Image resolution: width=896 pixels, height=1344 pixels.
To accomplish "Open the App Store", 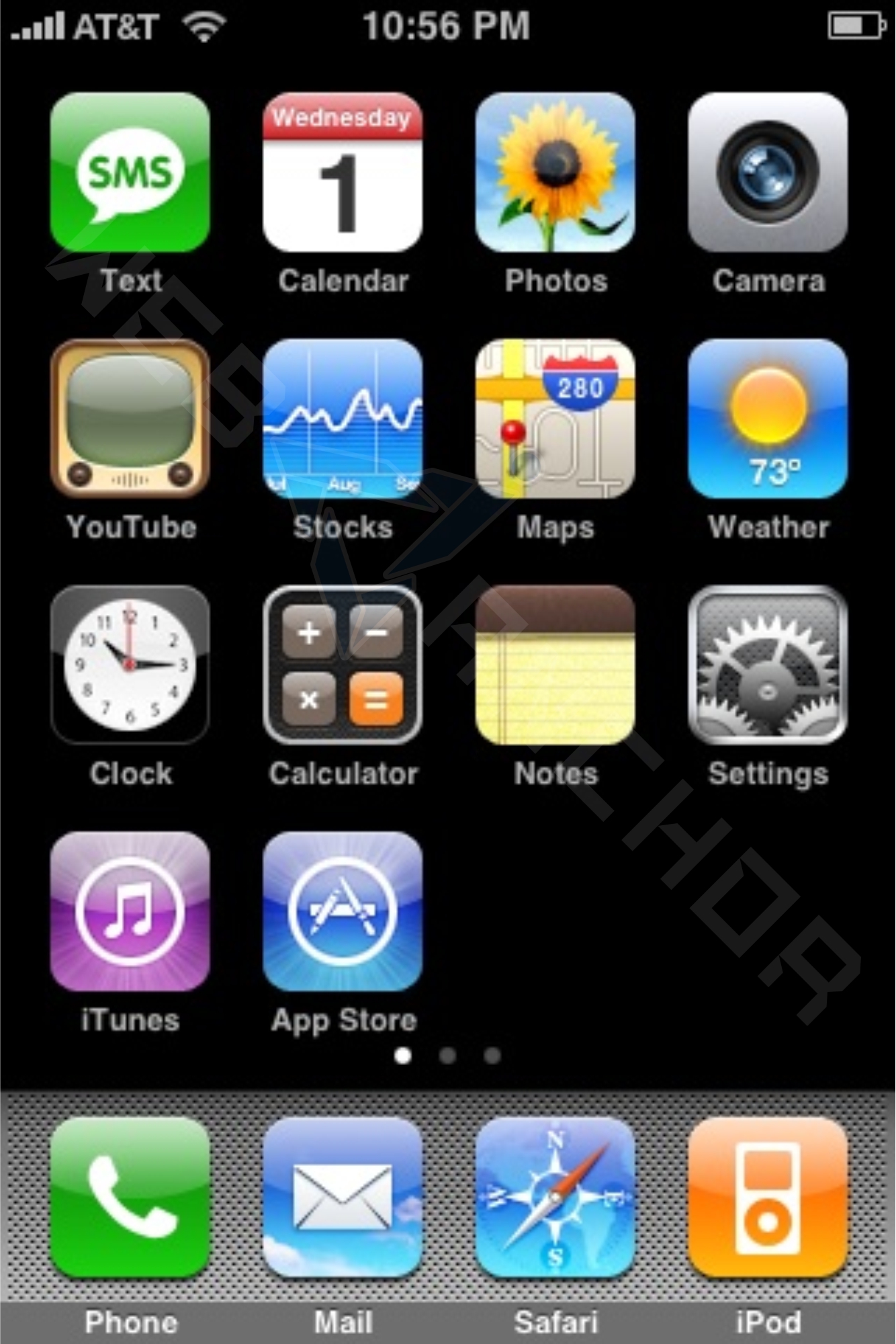I will [x=343, y=912].
